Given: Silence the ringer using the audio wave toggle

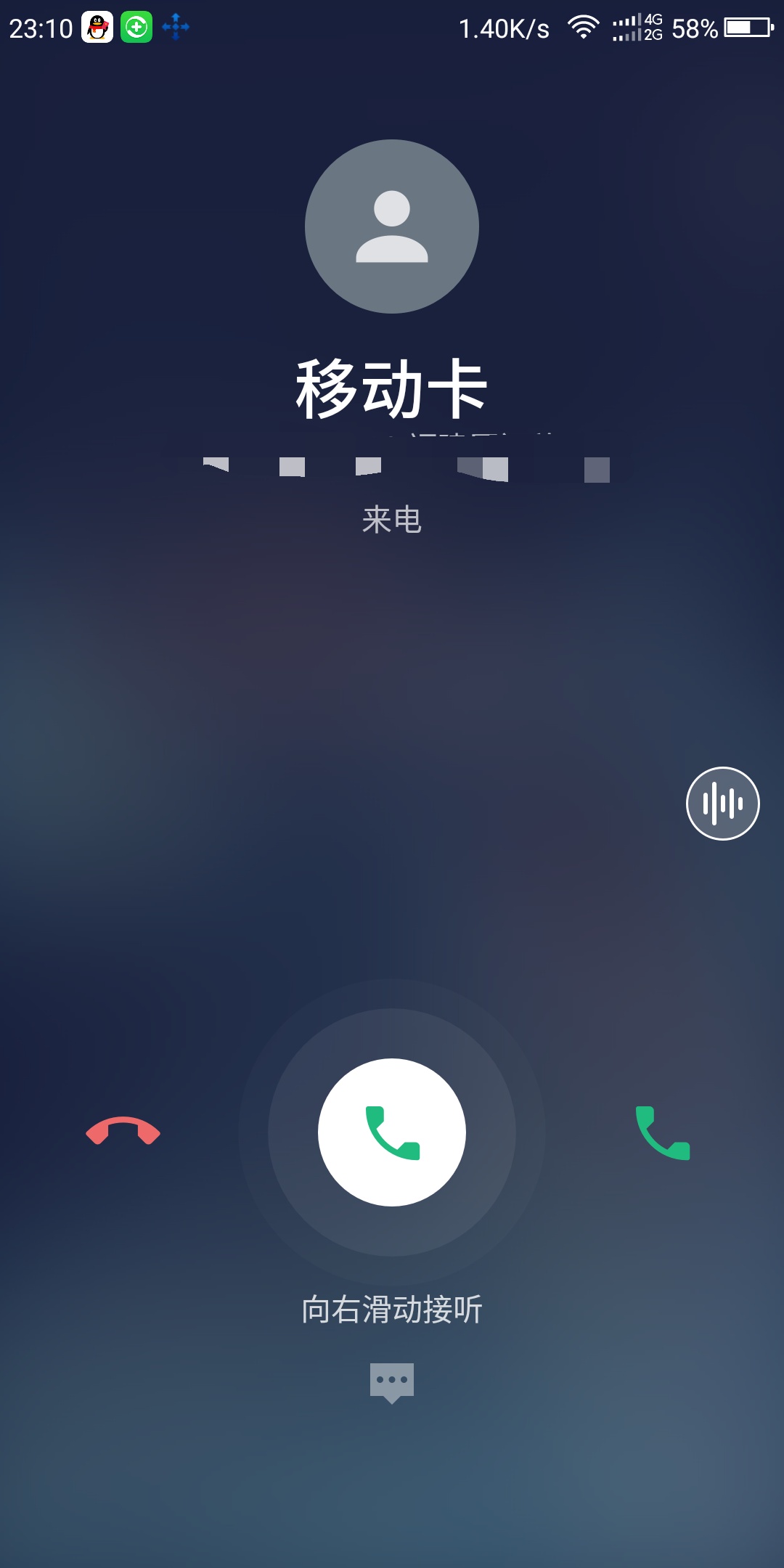Looking at the screenshot, I should (x=723, y=804).
